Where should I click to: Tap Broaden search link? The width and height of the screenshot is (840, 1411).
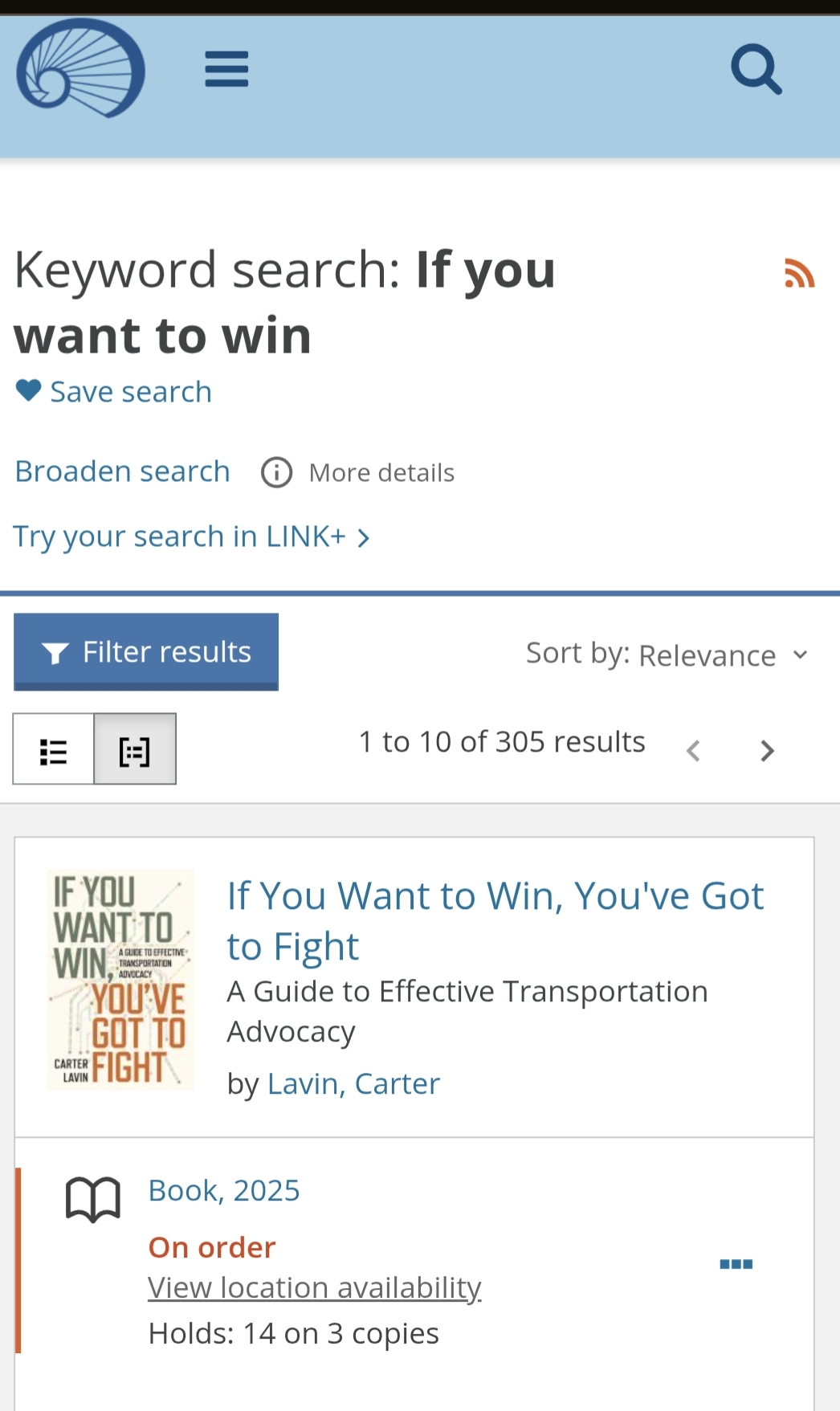(123, 471)
